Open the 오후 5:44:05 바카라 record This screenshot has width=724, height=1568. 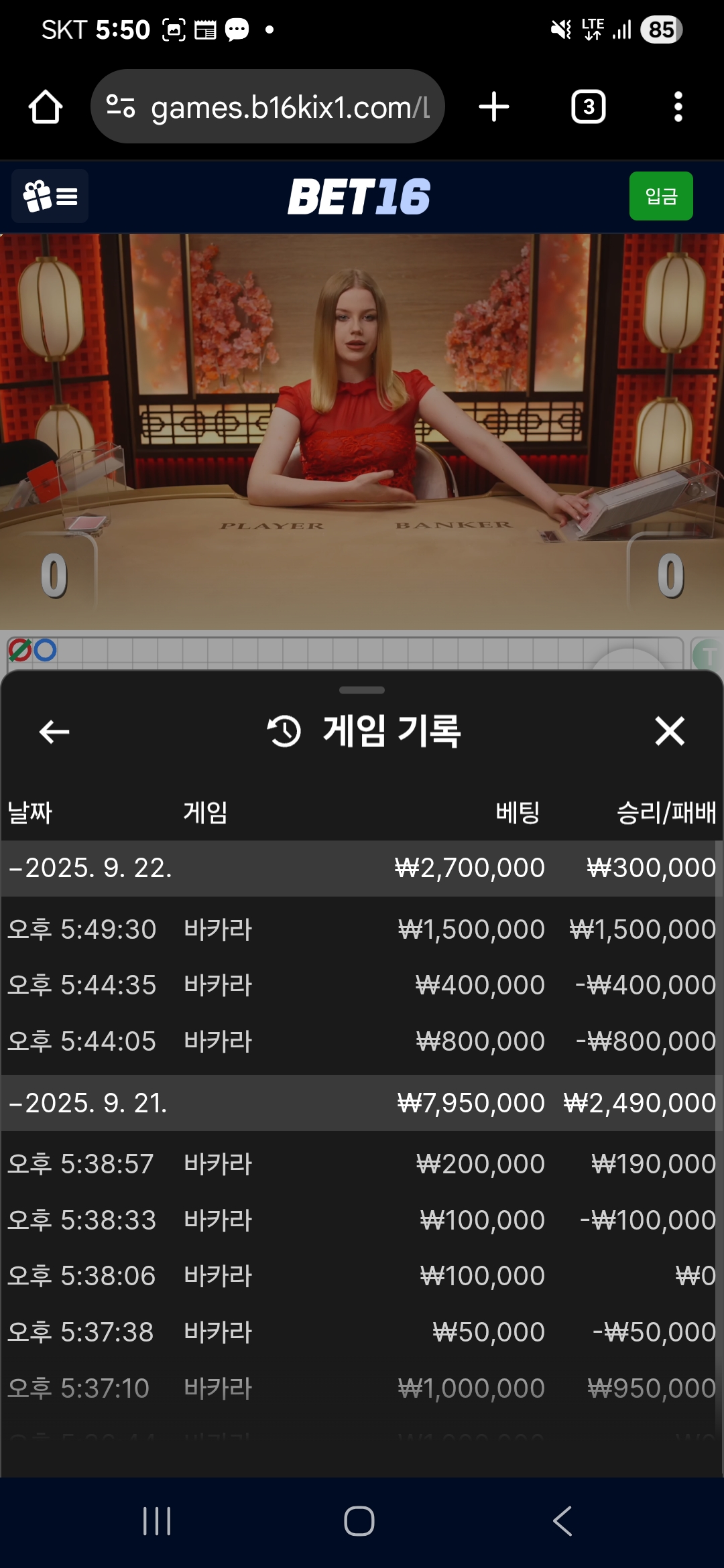click(x=361, y=1041)
